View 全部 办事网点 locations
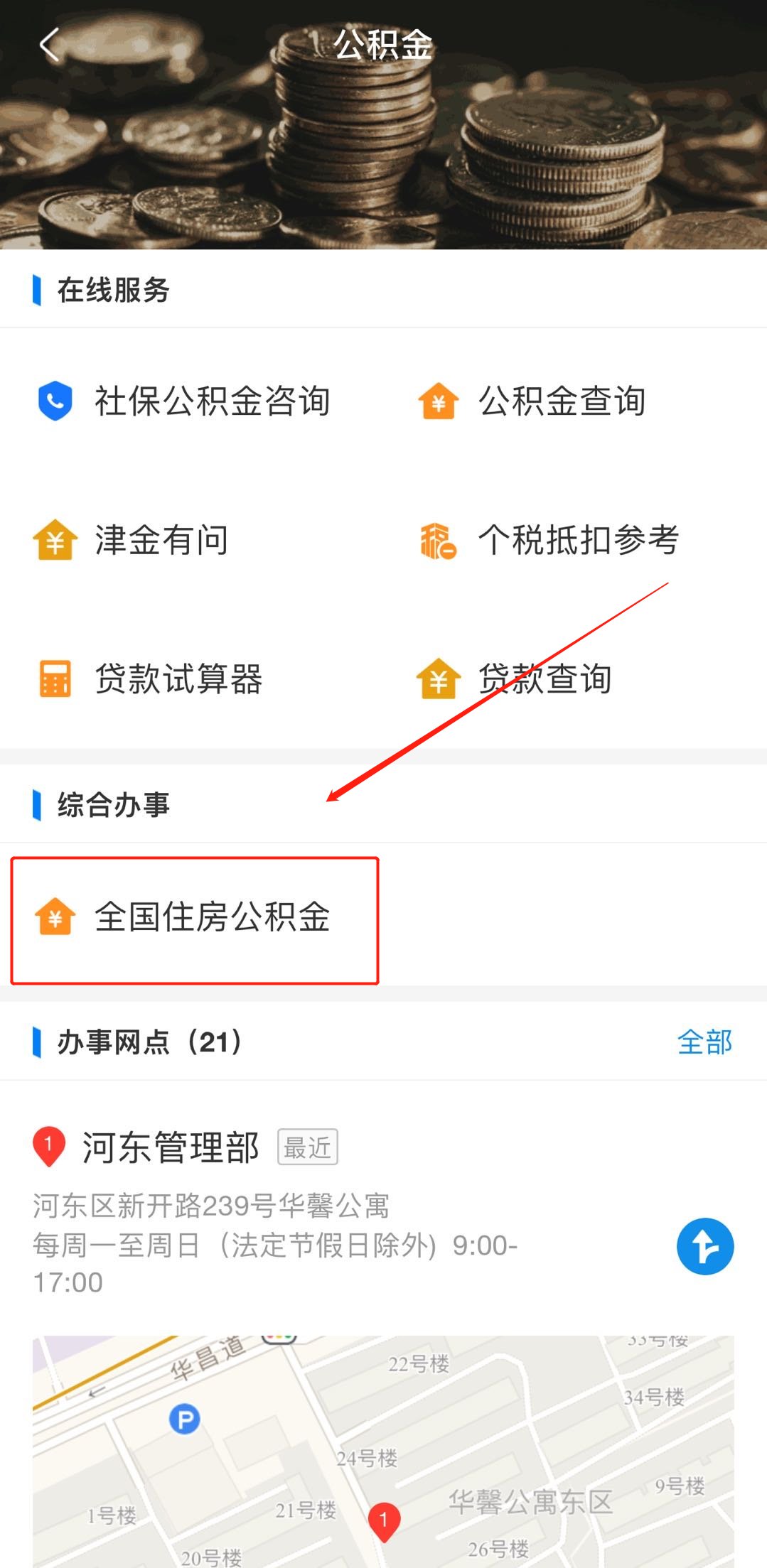 (704, 1042)
